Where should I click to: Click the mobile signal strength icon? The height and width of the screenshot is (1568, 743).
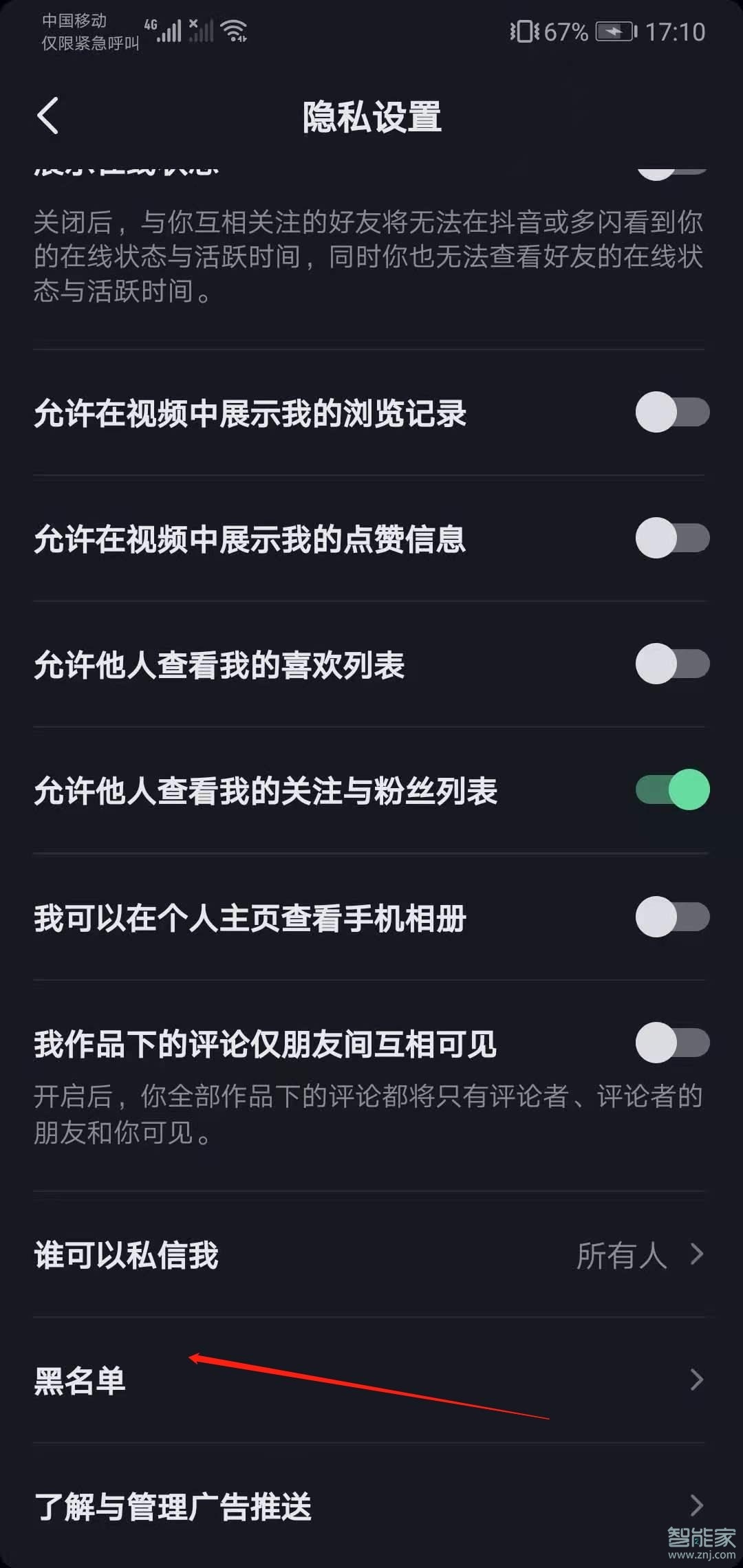[x=171, y=30]
